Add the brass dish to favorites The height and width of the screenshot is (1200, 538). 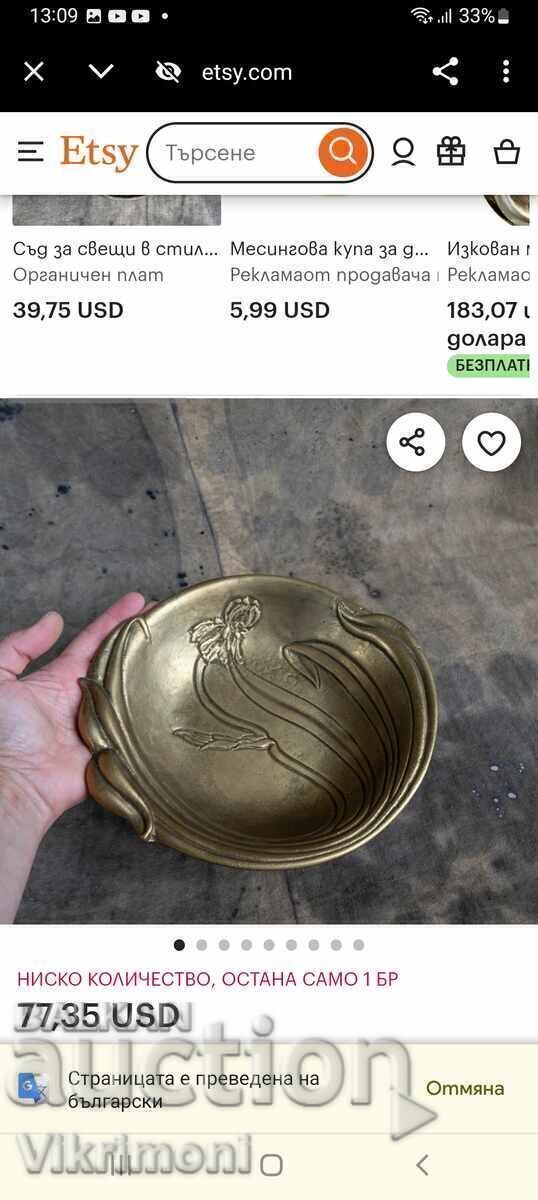click(491, 442)
